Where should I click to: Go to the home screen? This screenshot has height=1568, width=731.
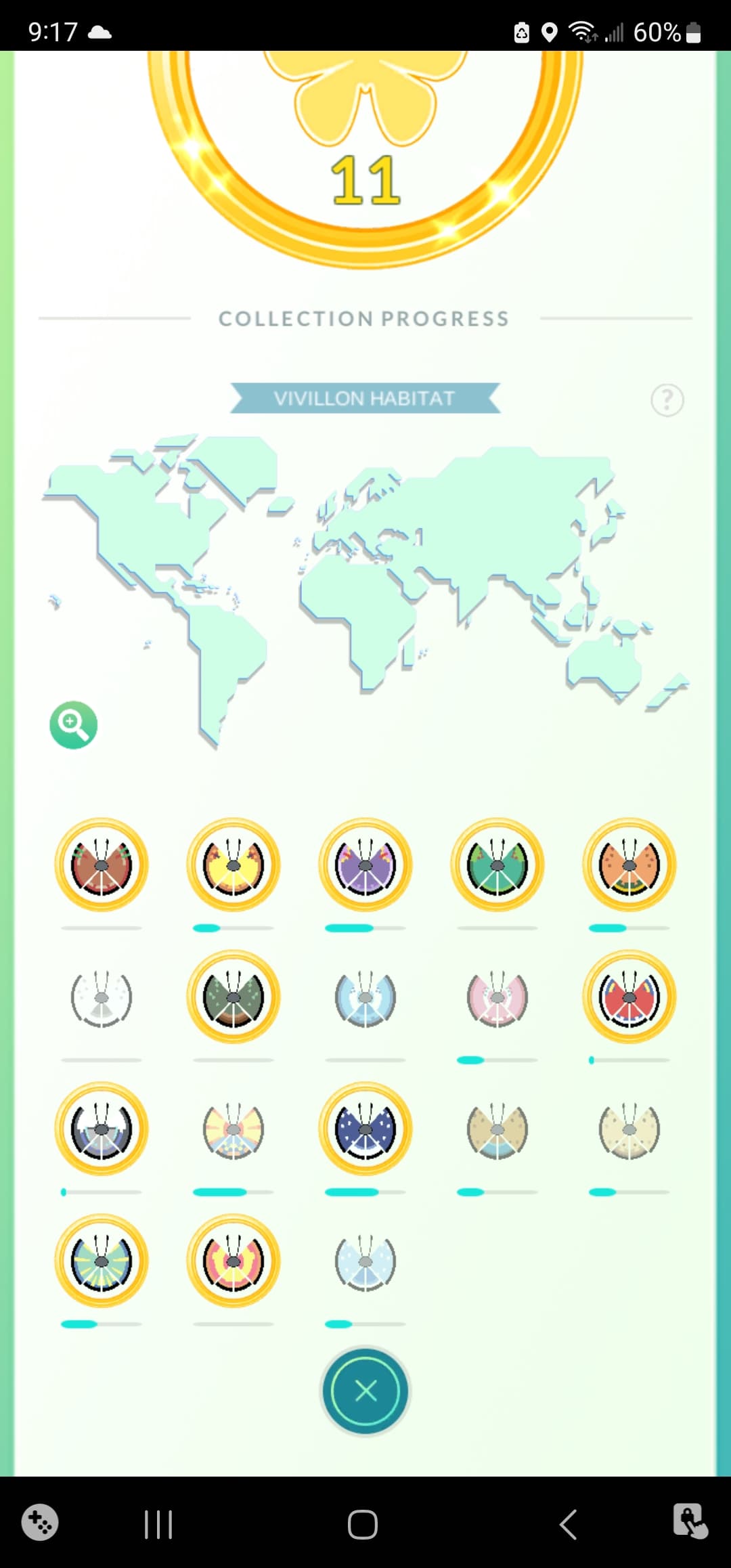363,1524
